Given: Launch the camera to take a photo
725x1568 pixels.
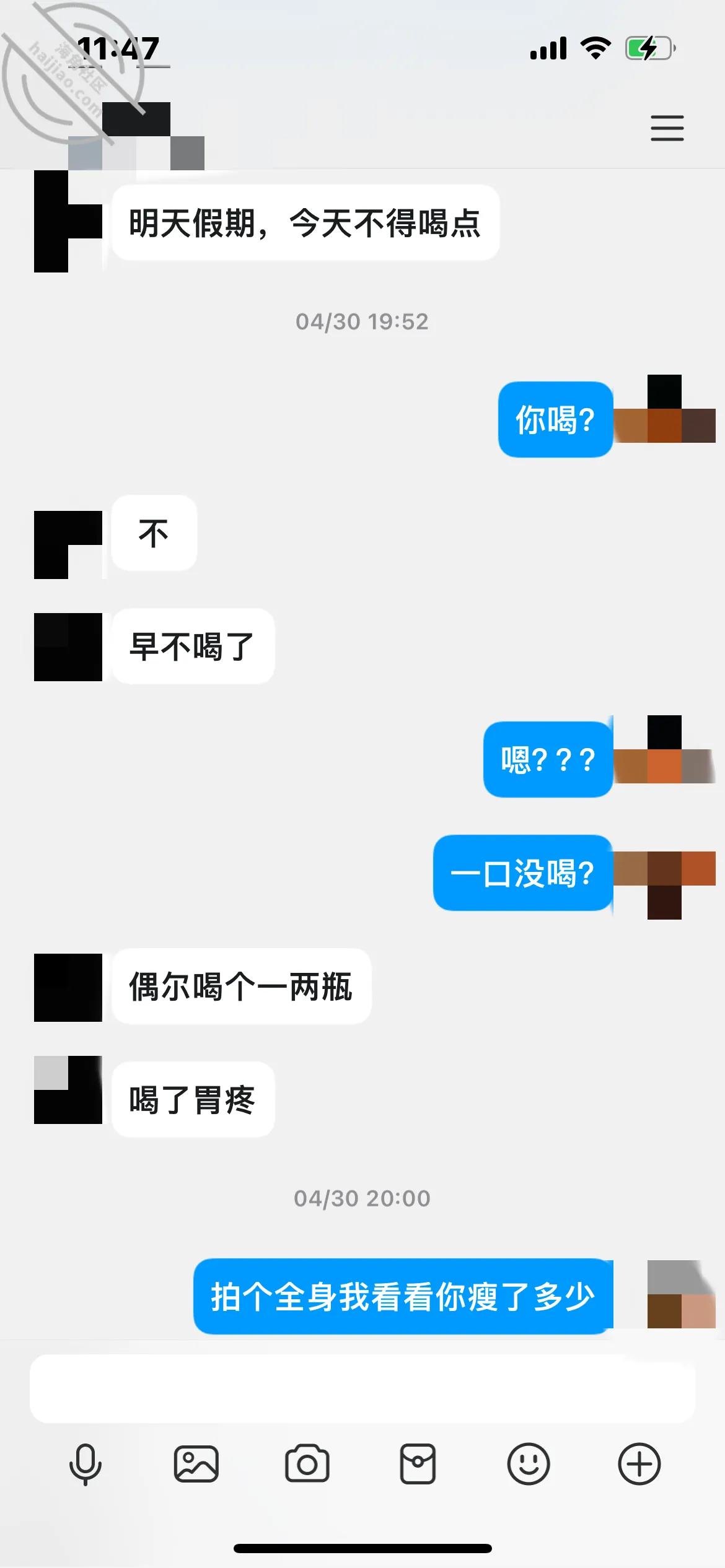Looking at the screenshot, I should [307, 1465].
